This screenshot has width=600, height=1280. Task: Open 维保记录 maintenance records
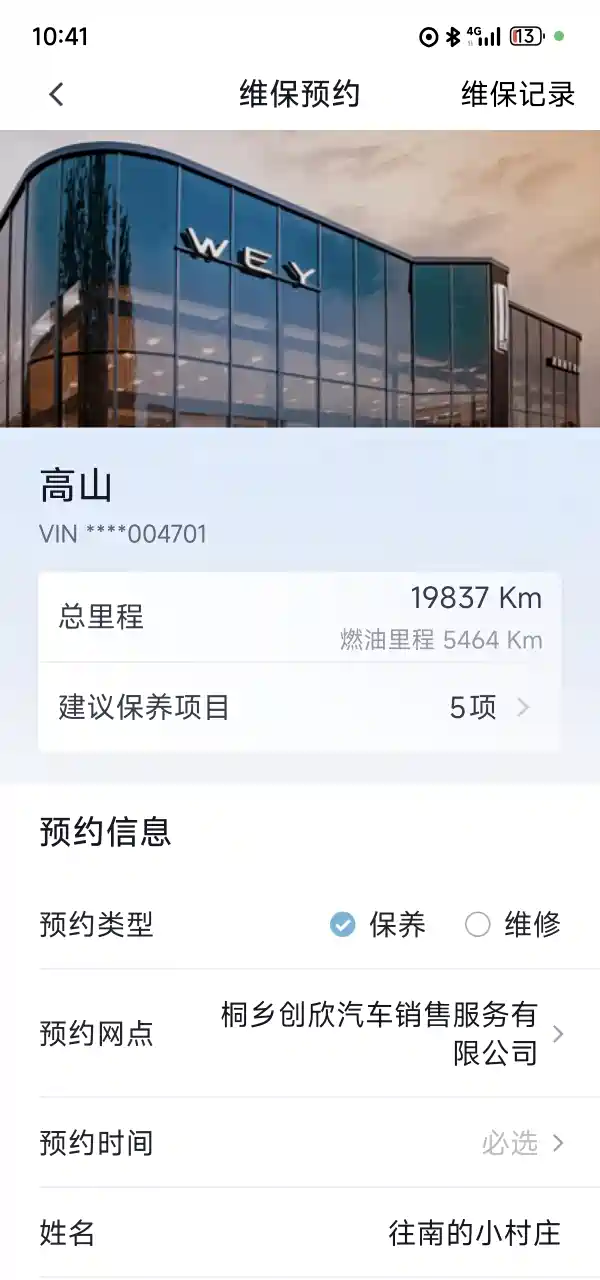tap(517, 94)
